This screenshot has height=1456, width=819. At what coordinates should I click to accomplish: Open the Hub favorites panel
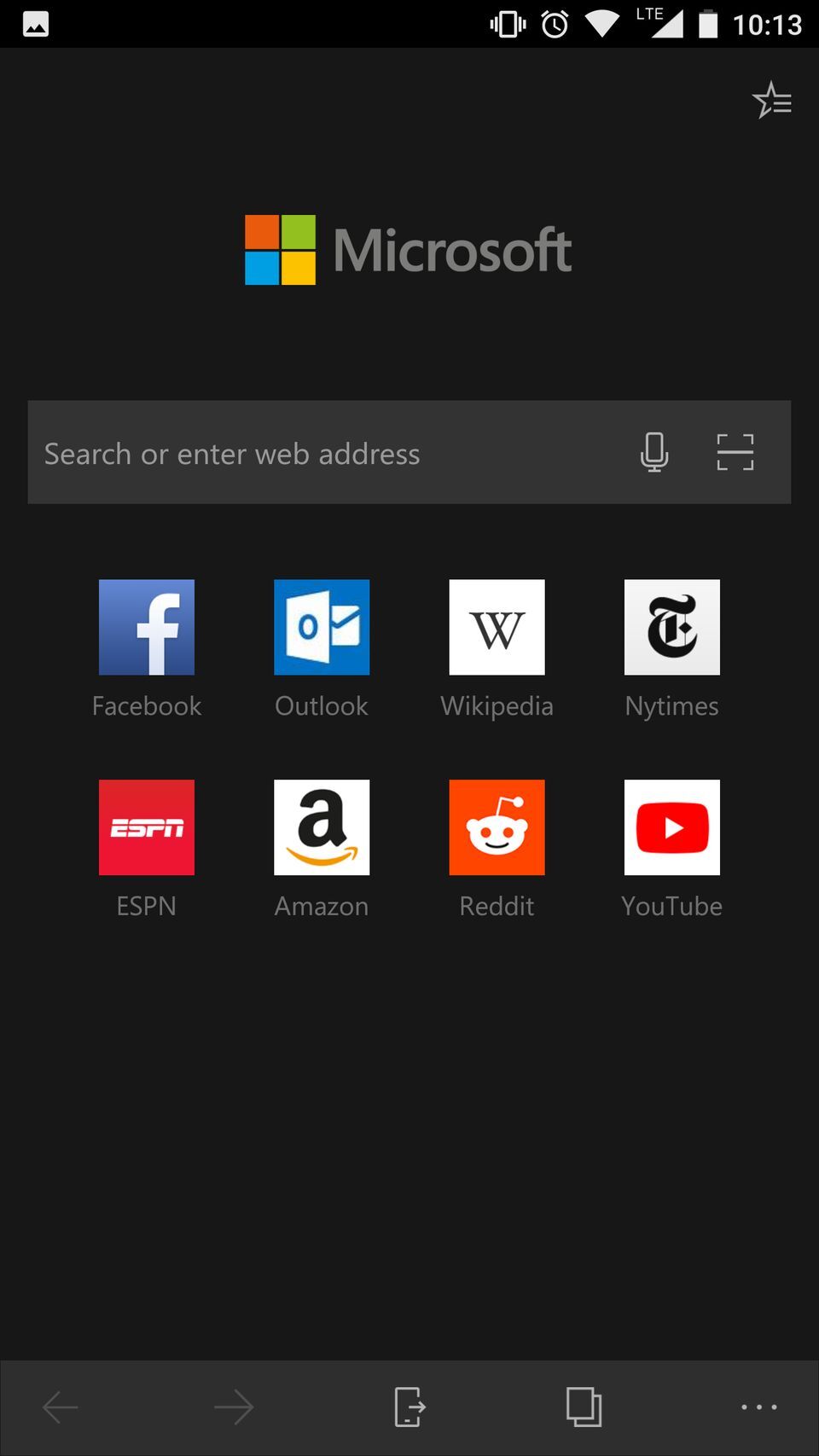tap(770, 101)
